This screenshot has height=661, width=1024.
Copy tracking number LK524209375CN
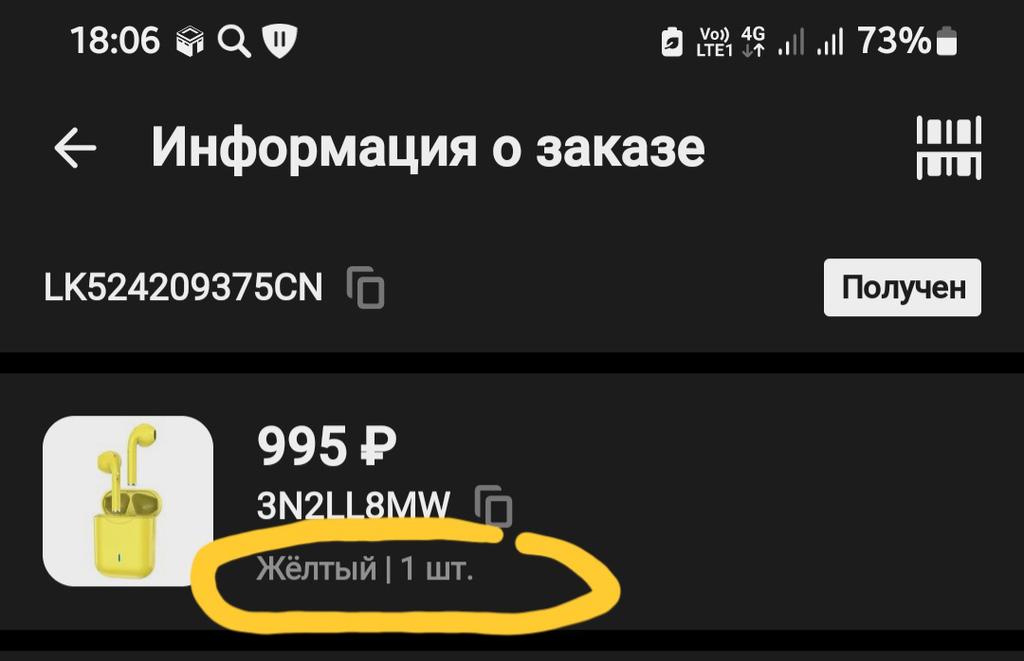click(x=366, y=288)
